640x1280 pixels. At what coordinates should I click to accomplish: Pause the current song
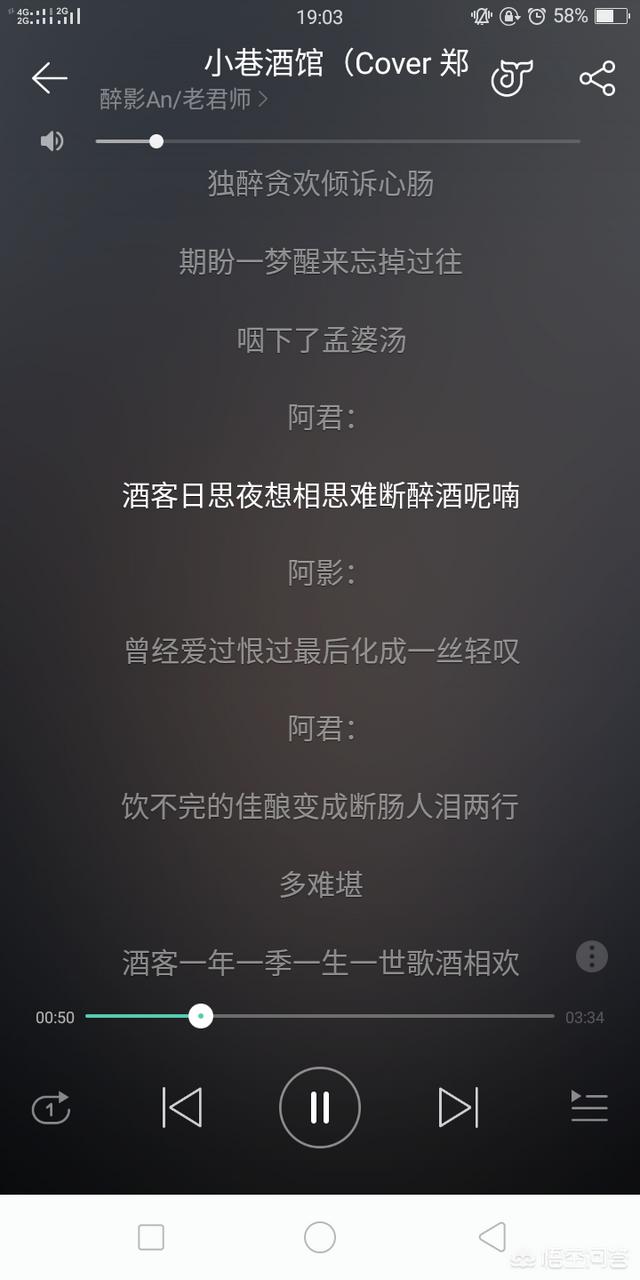click(x=320, y=1108)
